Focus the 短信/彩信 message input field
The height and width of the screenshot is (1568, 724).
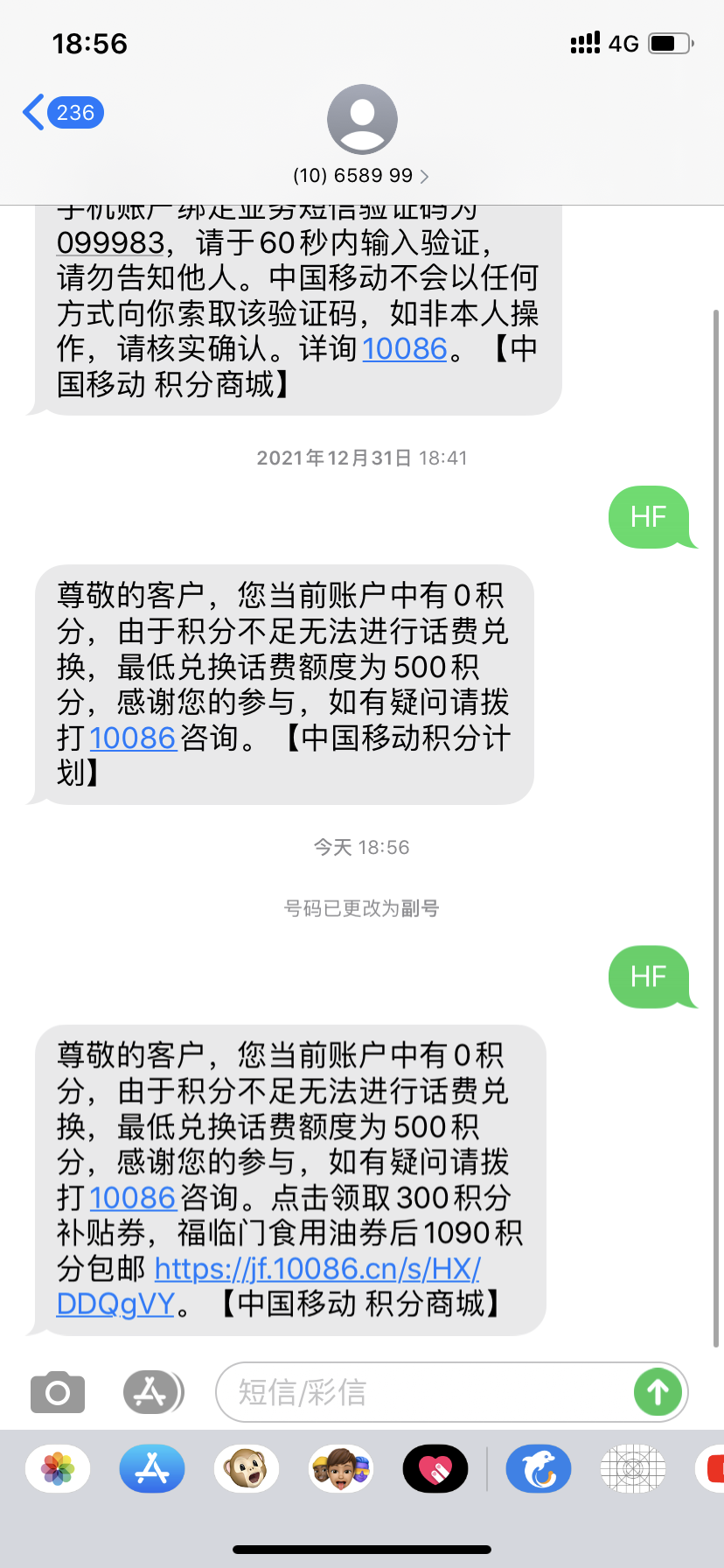coord(424,1392)
